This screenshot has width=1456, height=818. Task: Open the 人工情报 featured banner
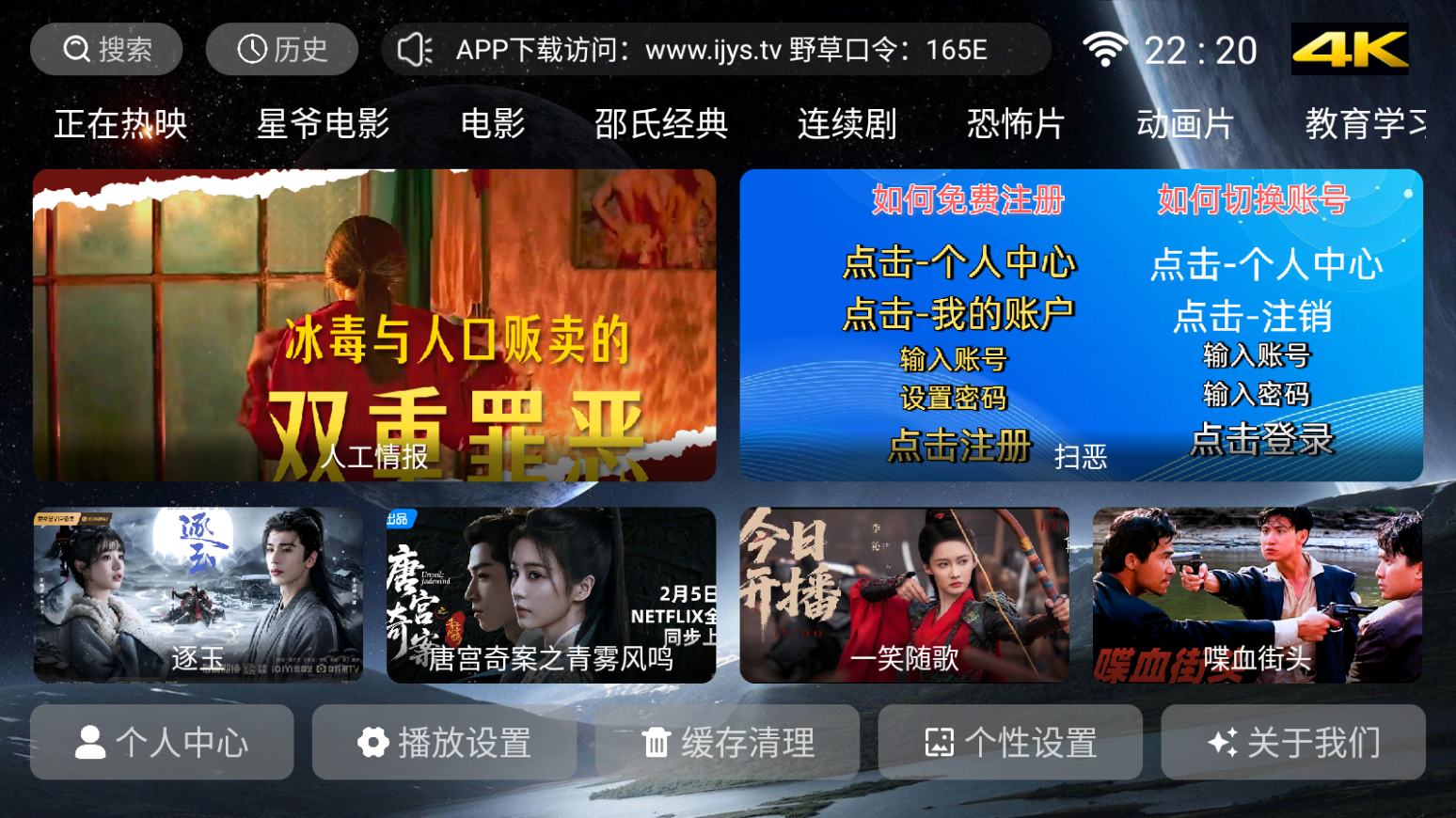pos(374,325)
